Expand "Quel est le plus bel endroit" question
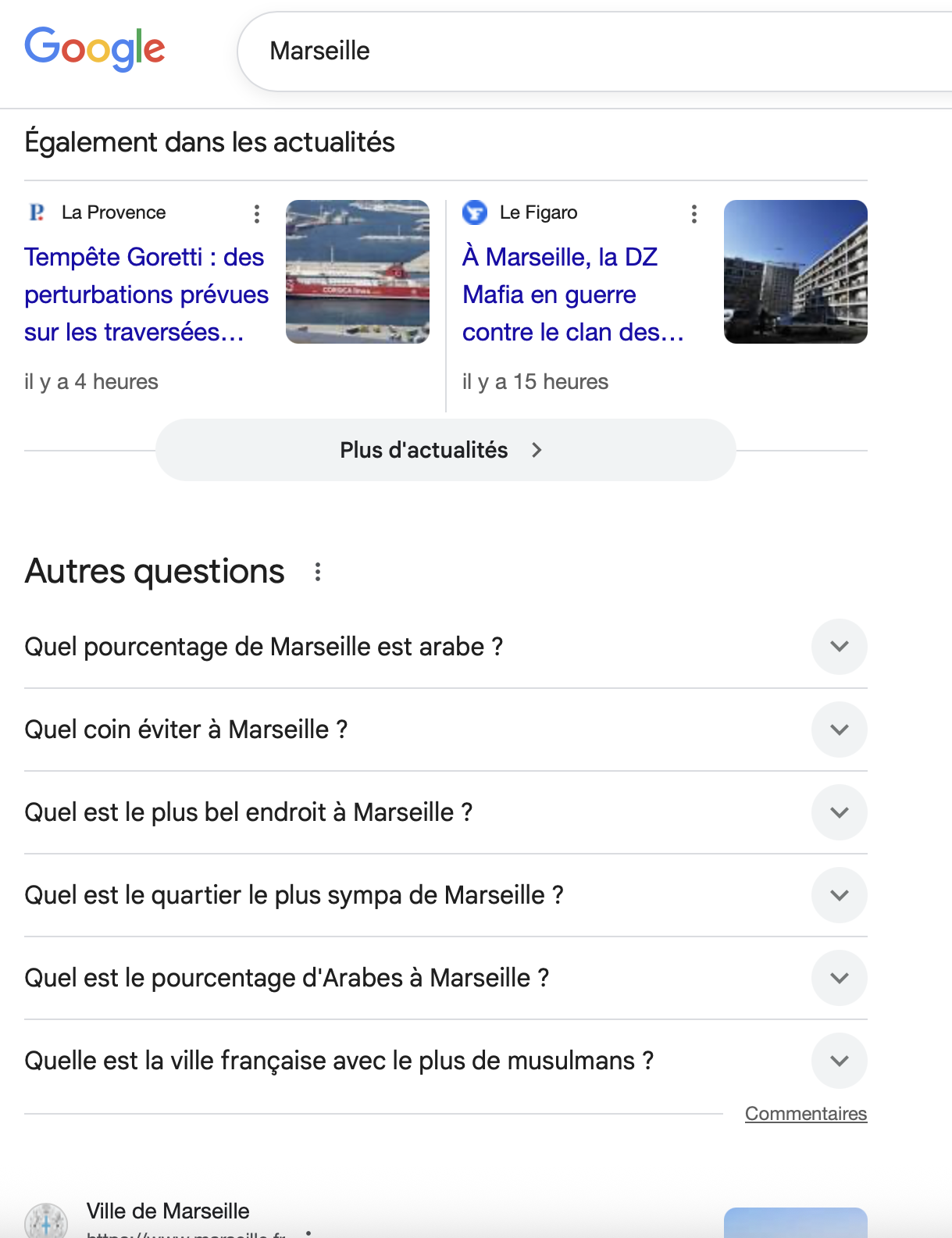Image resolution: width=952 pixels, height=1238 pixels. [x=839, y=812]
